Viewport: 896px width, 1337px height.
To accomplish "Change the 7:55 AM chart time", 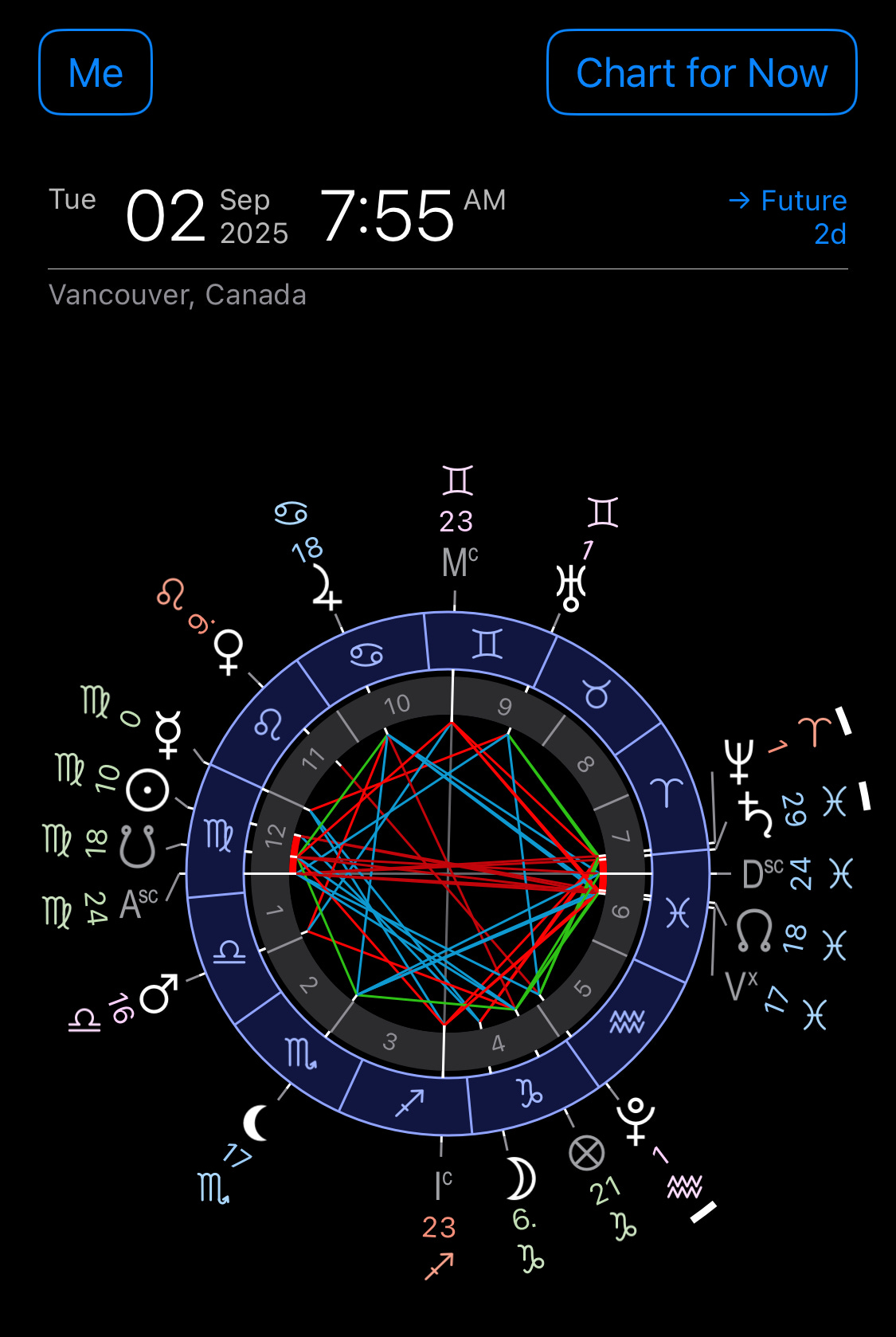I will (413, 215).
